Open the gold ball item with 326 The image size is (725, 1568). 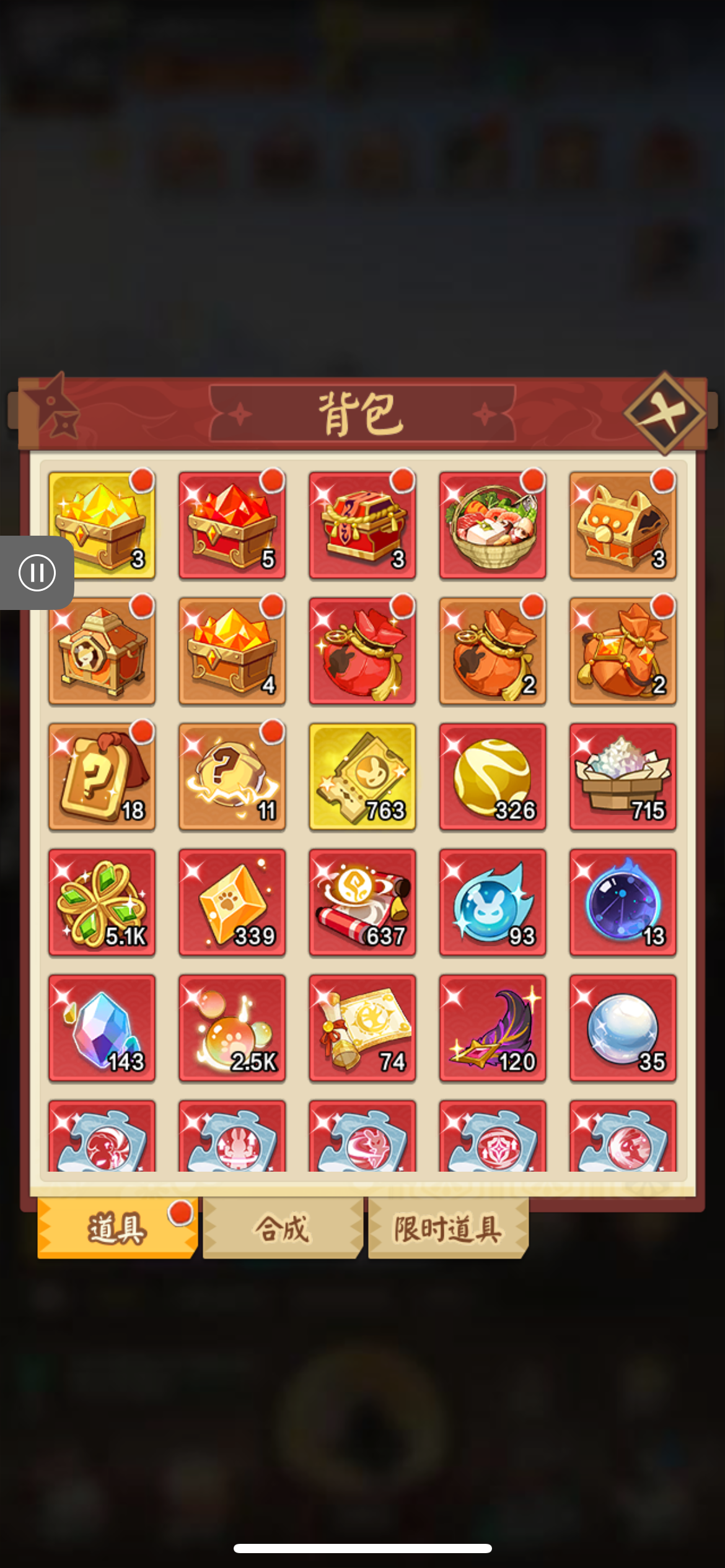point(492,777)
